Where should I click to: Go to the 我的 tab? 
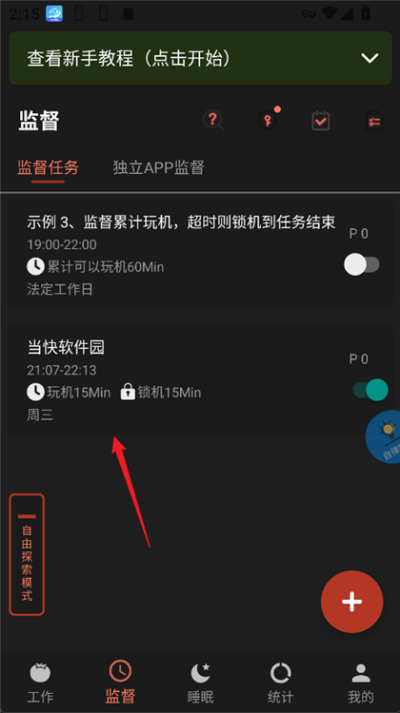tap(361, 683)
